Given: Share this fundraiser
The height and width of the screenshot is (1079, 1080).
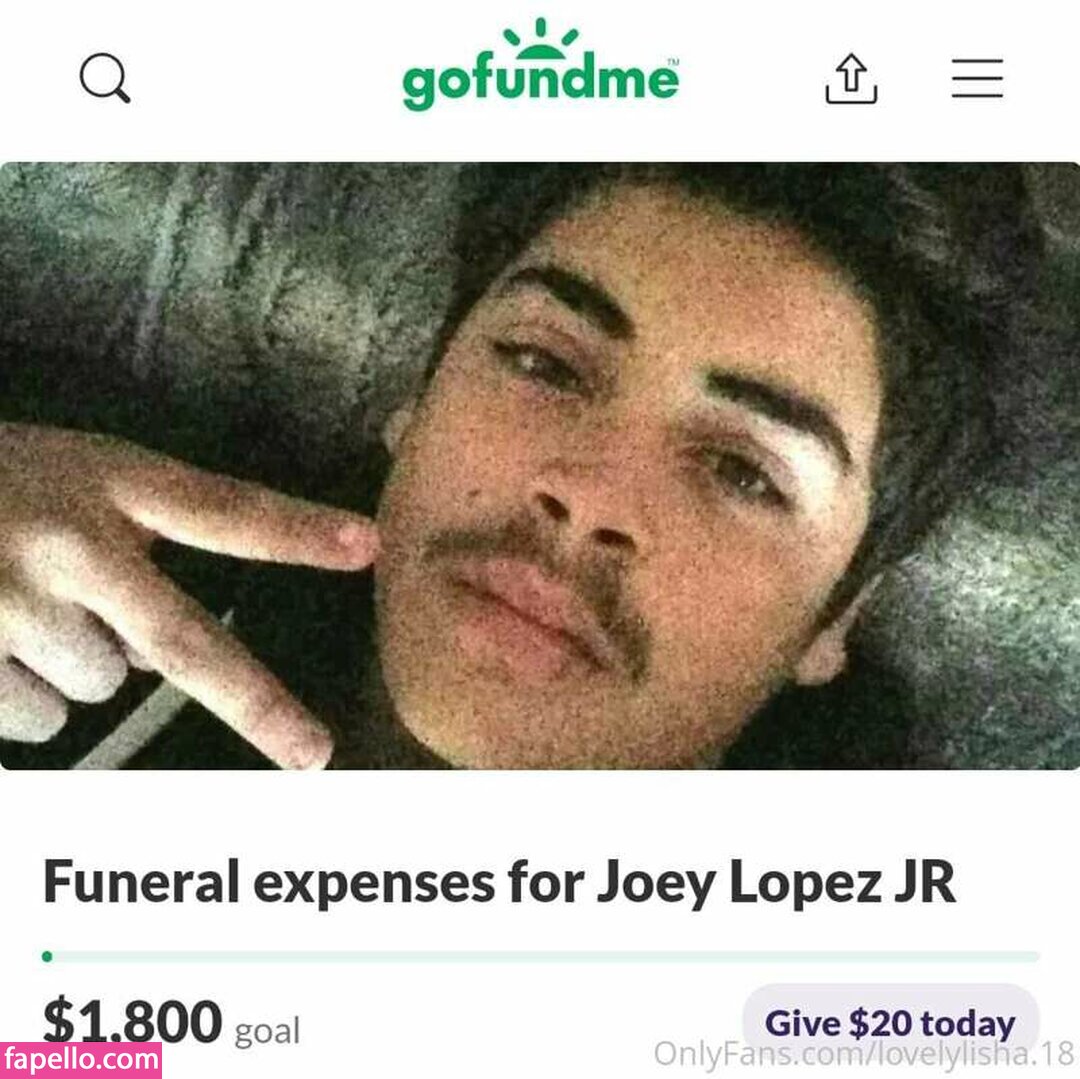Looking at the screenshot, I should [851, 78].
